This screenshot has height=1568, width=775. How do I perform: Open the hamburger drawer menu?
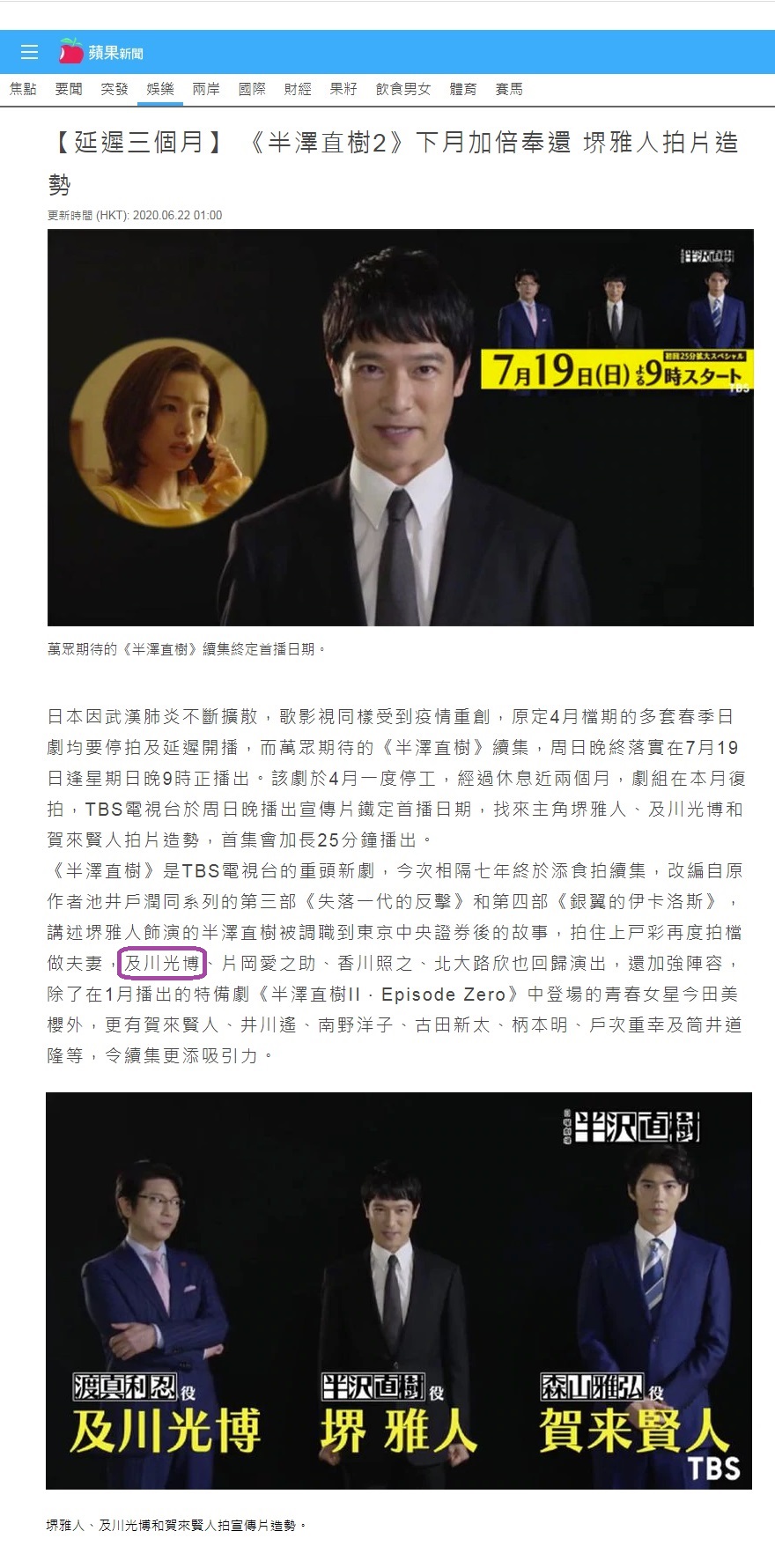[29, 52]
